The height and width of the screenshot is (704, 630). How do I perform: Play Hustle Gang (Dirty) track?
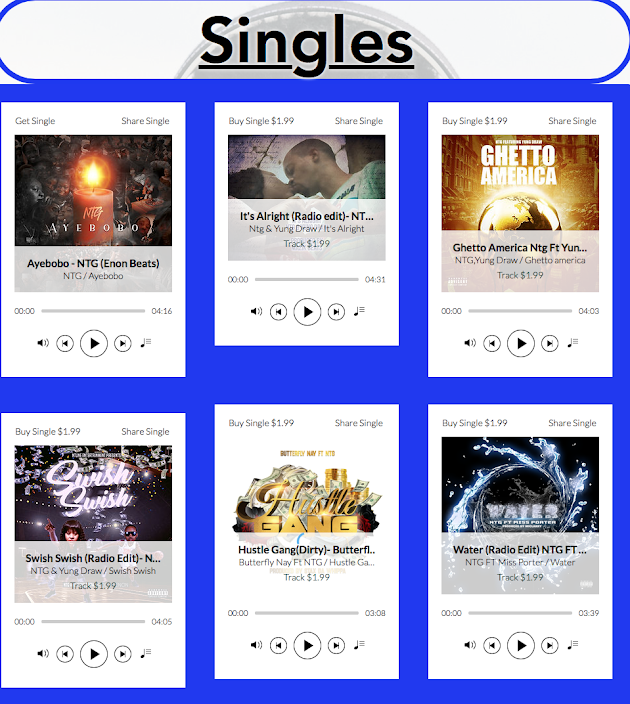pyautogui.click(x=307, y=645)
